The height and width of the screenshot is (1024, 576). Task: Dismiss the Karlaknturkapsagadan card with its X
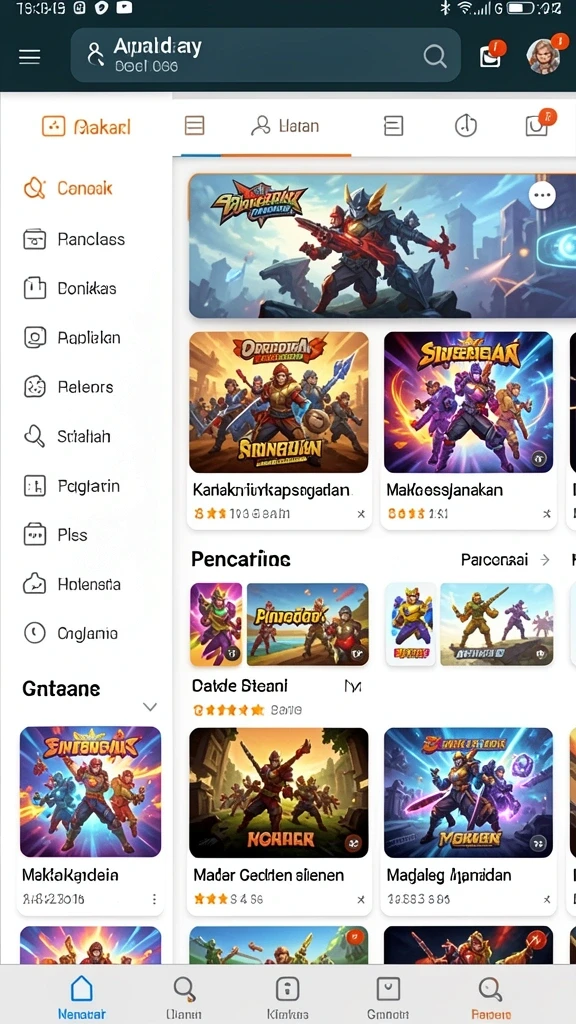tap(360, 514)
